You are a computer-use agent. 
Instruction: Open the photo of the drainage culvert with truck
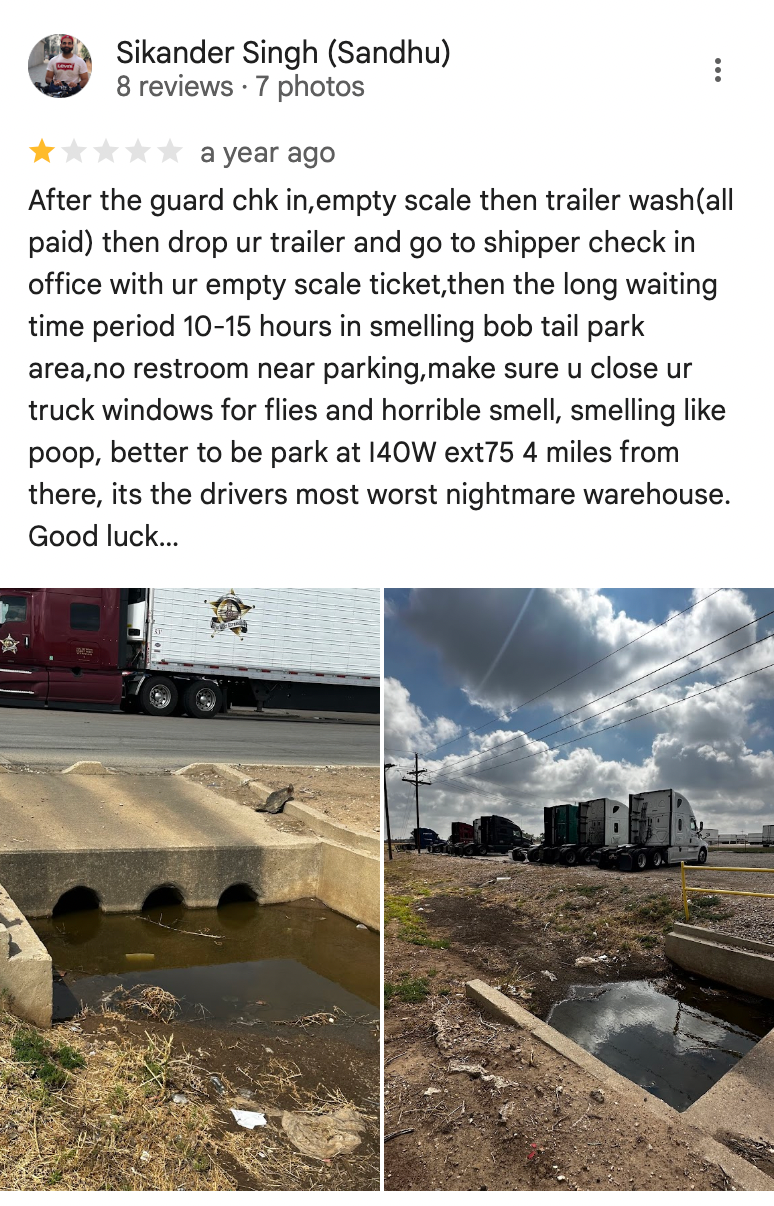coord(190,888)
